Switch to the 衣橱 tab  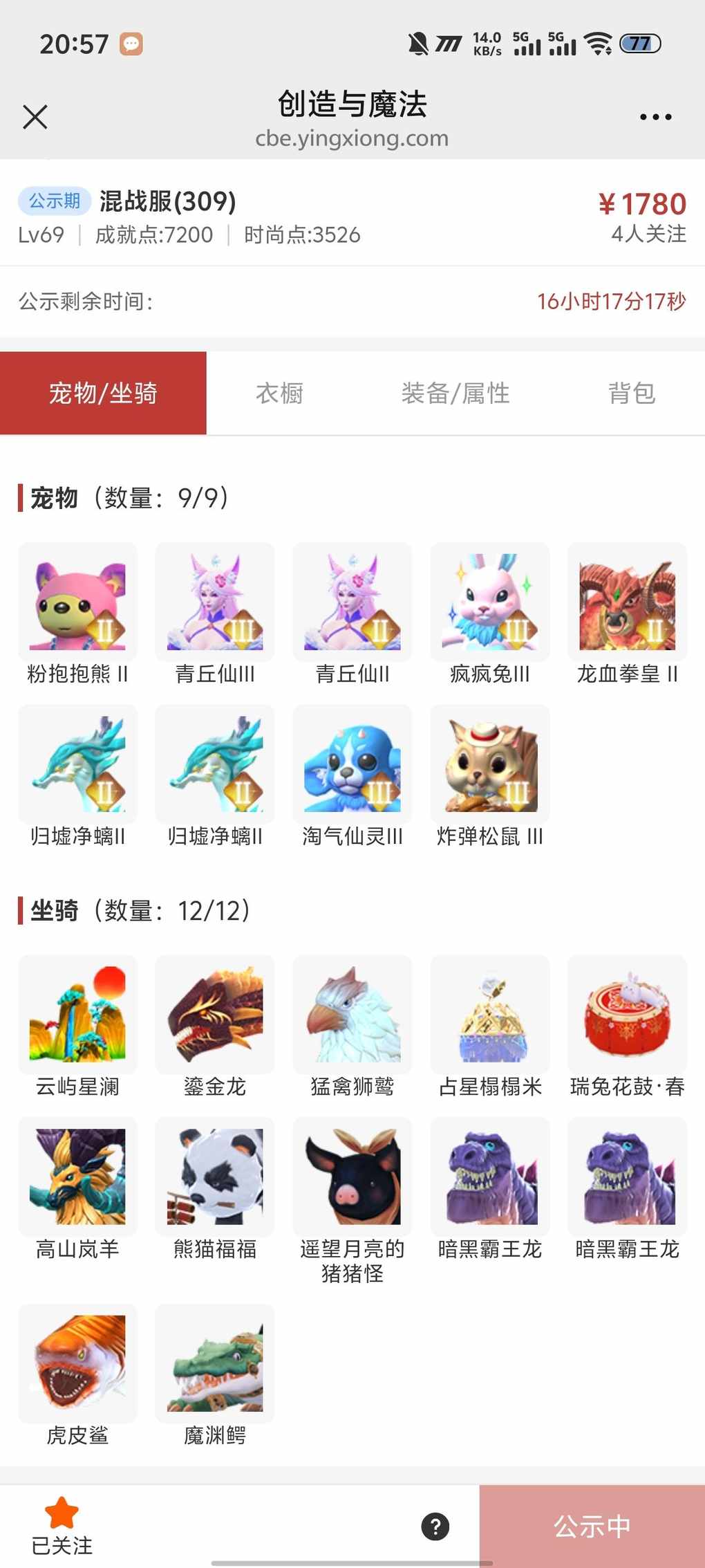point(279,393)
